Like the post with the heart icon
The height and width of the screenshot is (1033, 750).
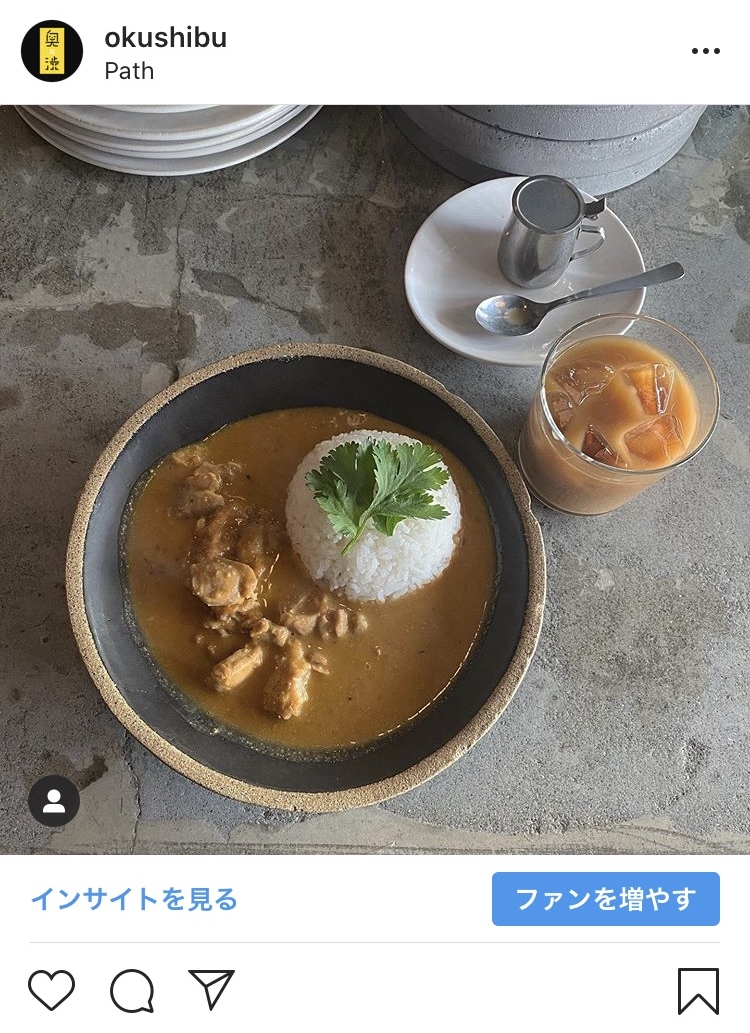tap(51, 990)
